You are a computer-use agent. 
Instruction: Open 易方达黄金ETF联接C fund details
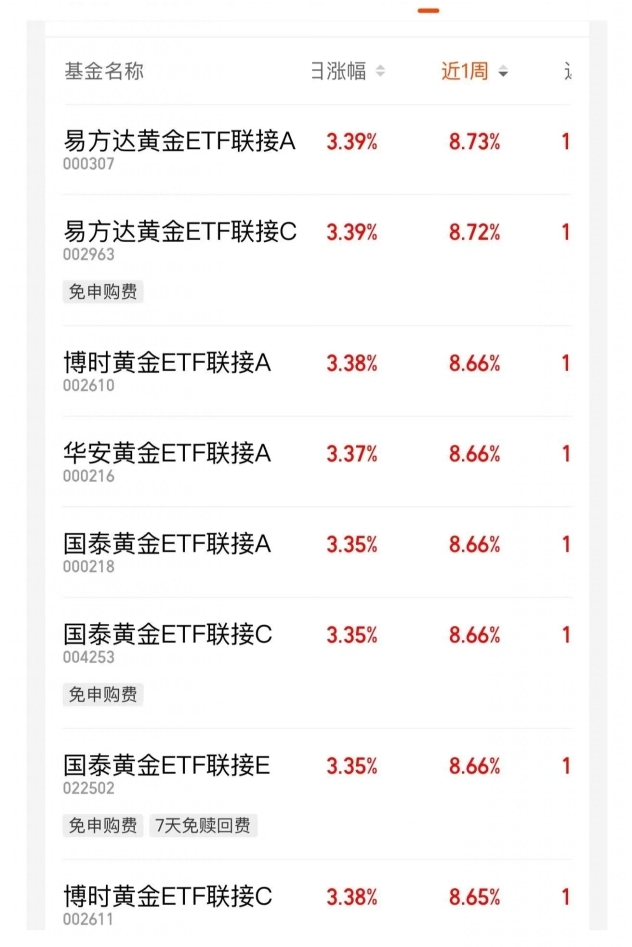click(180, 232)
